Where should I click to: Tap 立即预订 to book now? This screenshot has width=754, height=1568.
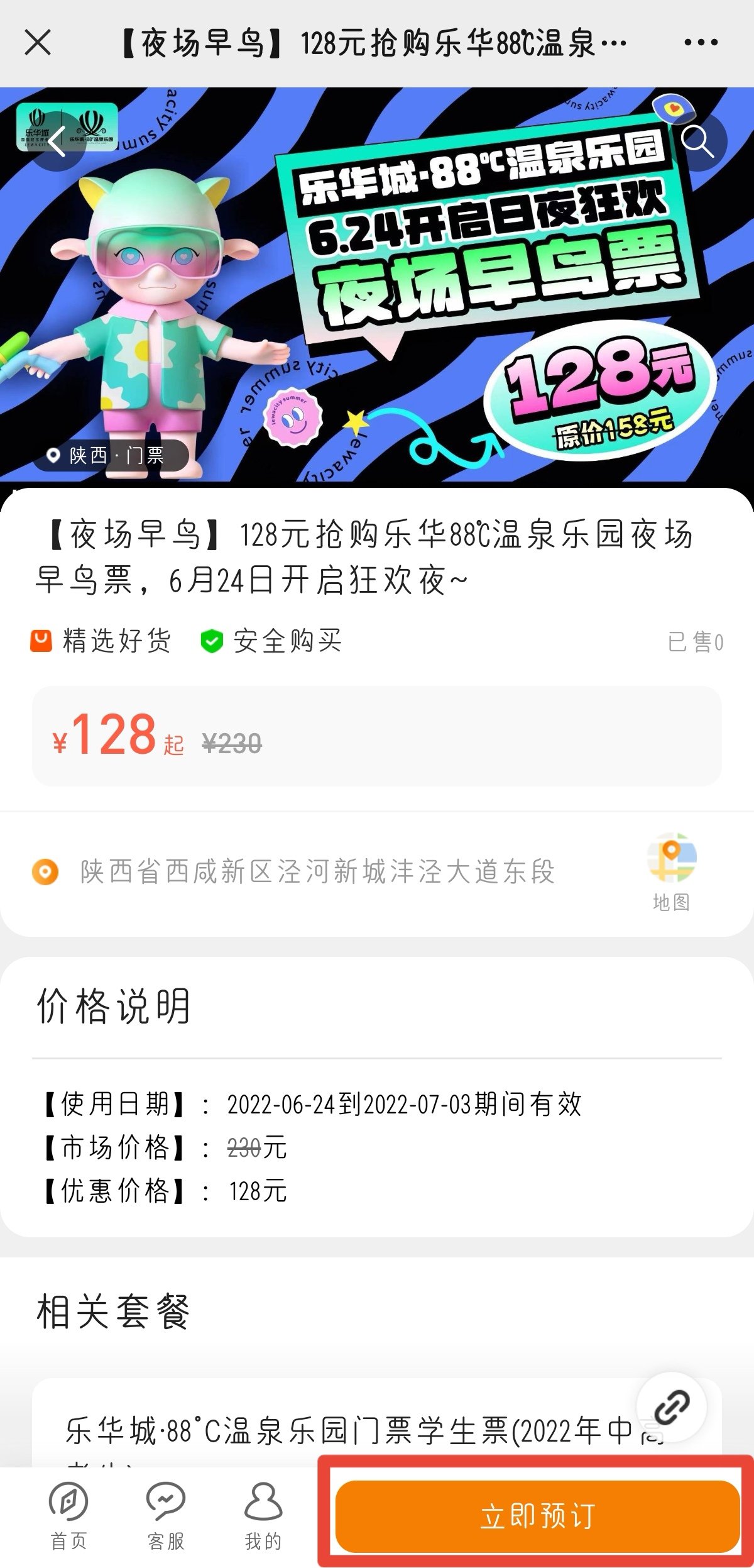537,1516
